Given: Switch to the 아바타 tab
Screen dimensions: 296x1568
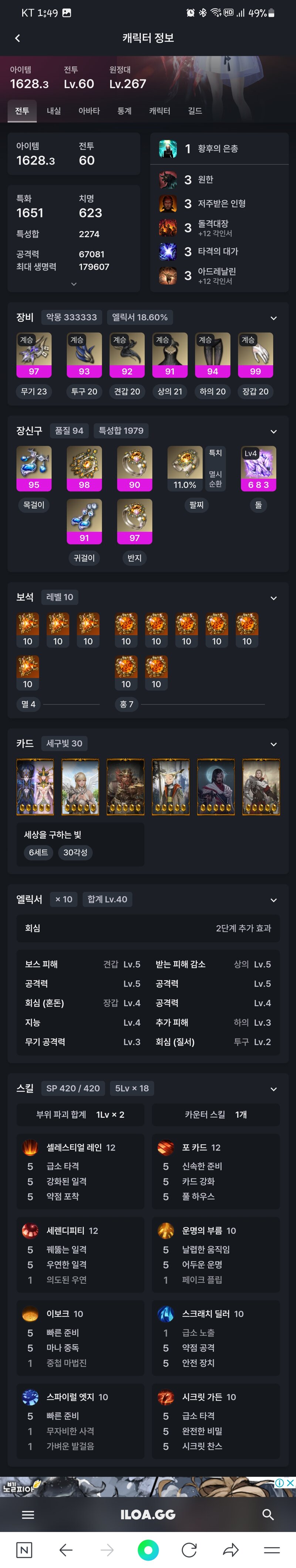Looking at the screenshot, I should 89,111.
